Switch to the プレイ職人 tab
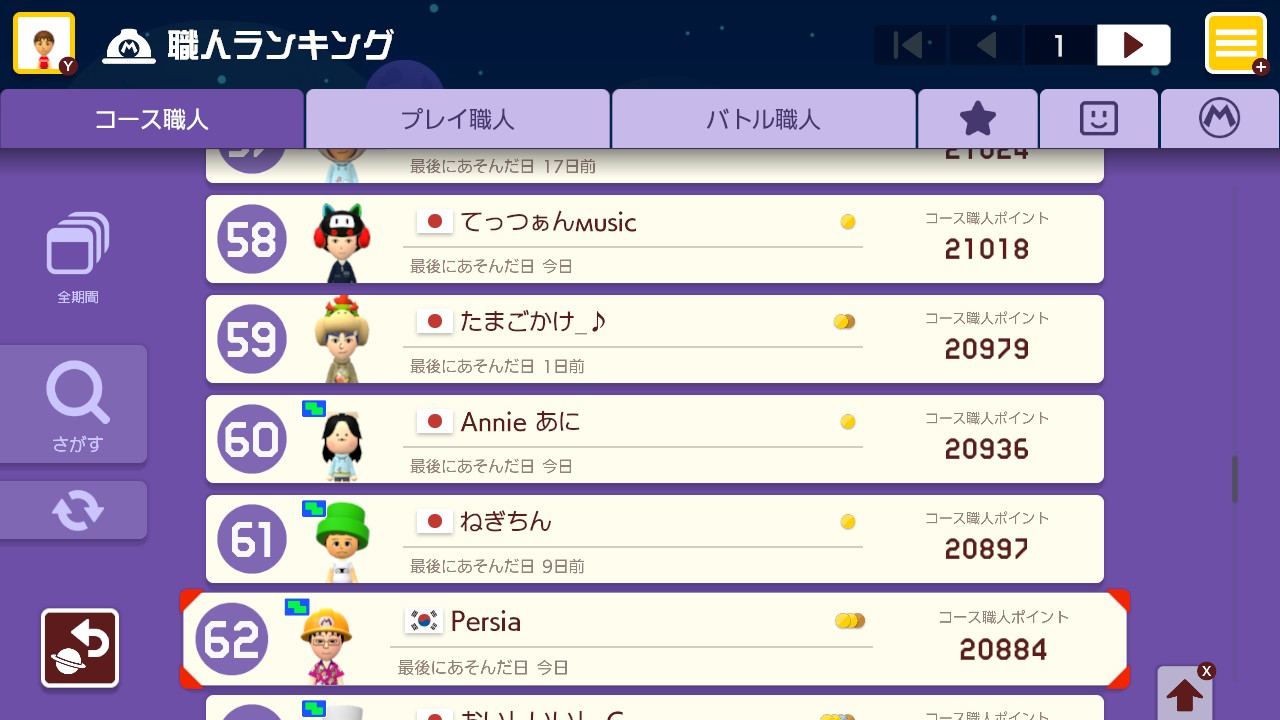The image size is (1280, 720). tap(458, 119)
